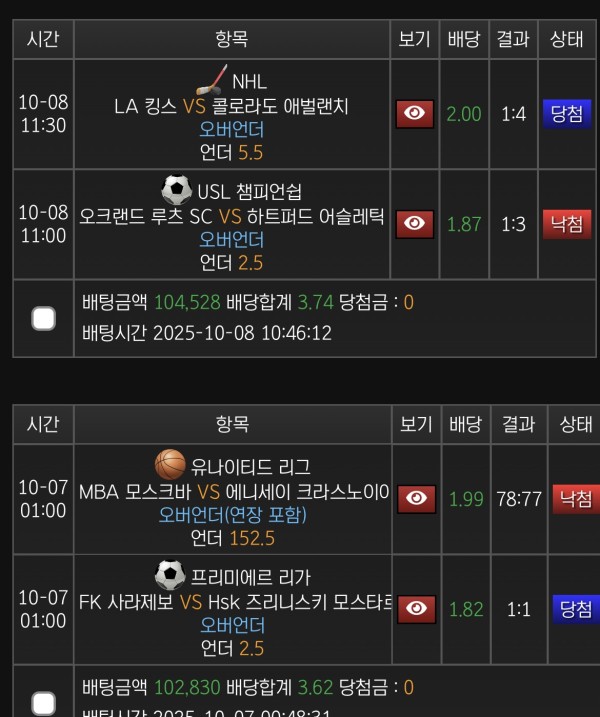Select the bet slip of 104,528
The width and height of the screenshot is (600, 717).
click(x=43, y=318)
